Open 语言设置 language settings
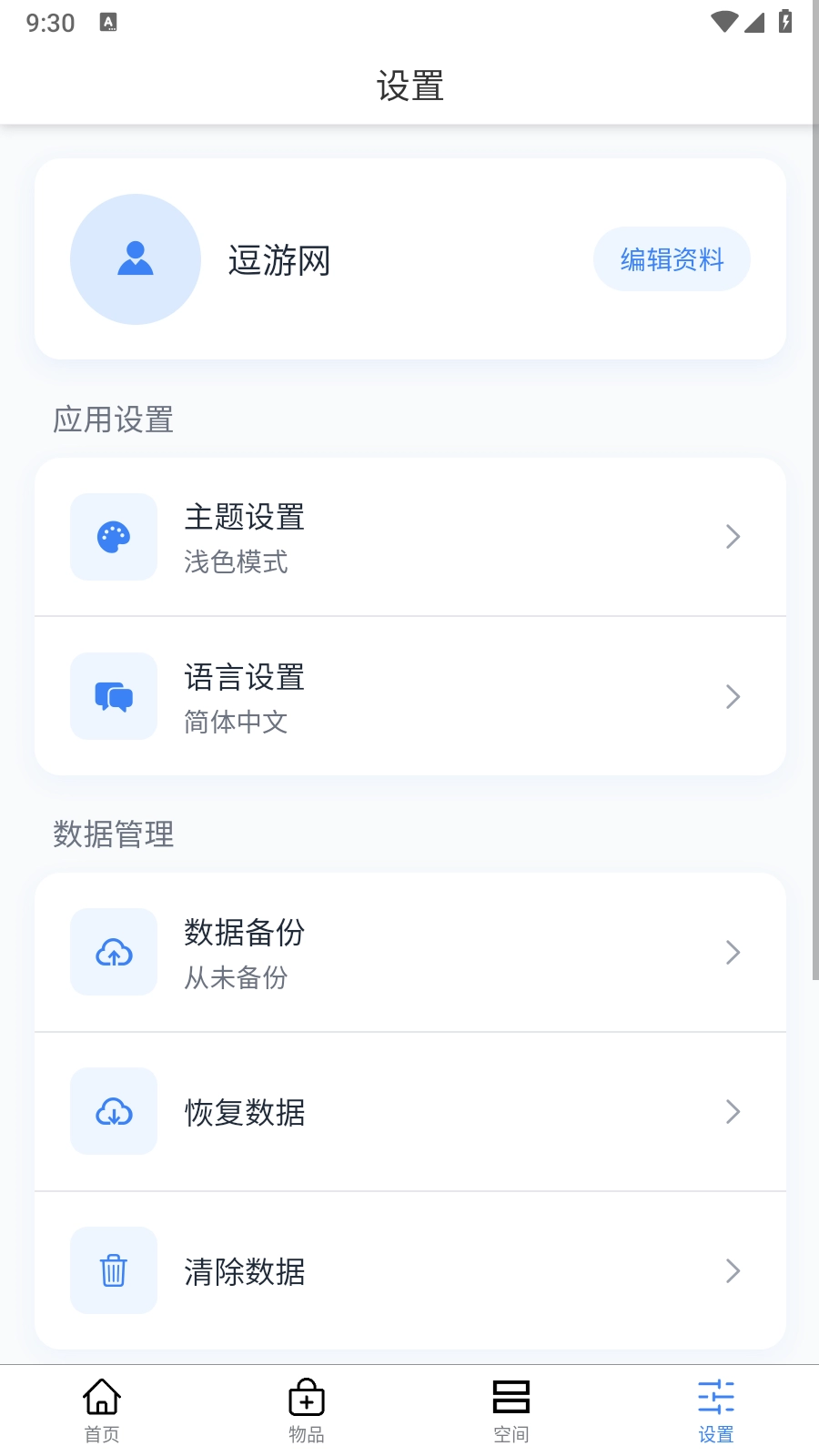This screenshot has height=1456, width=819. (x=409, y=696)
